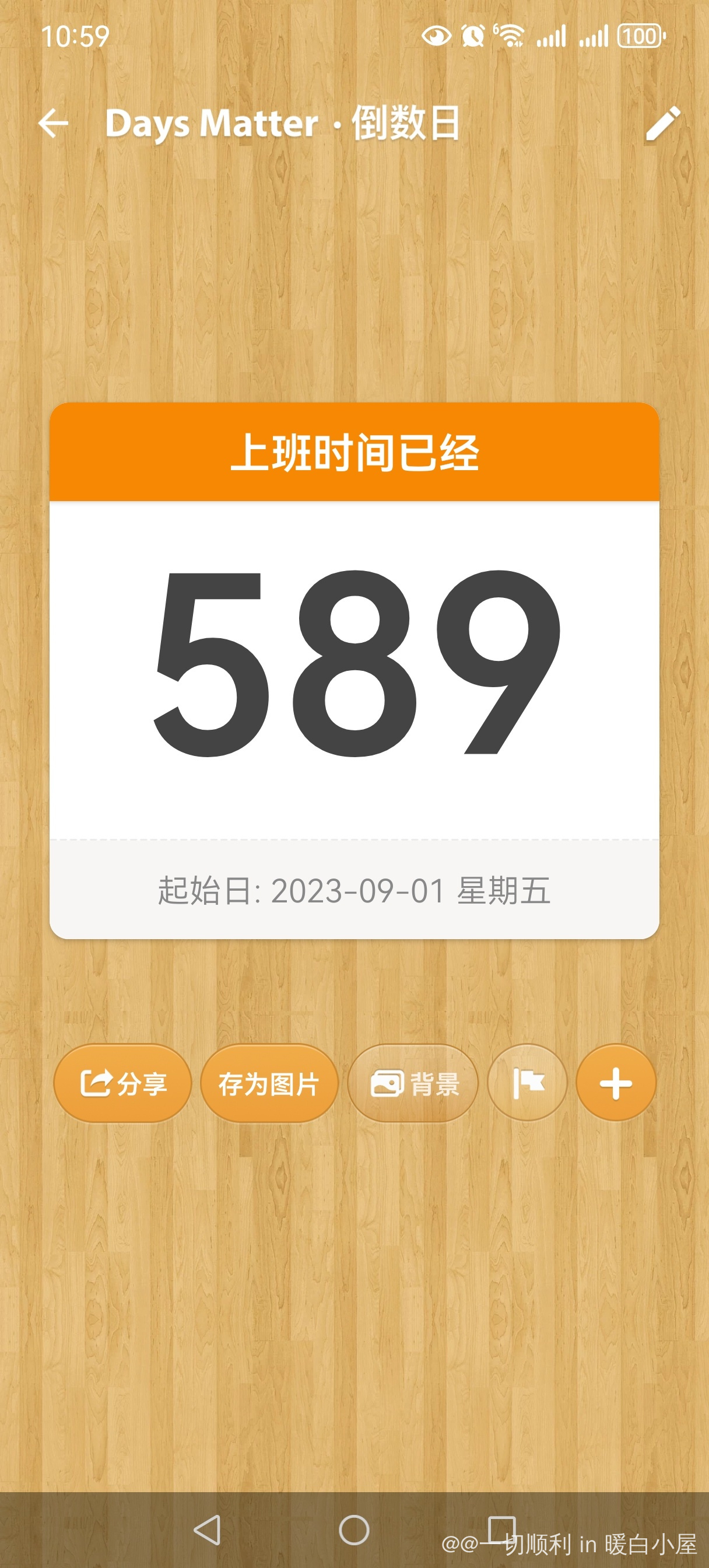Save as picture with 存为图片

[x=269, y=1083]
